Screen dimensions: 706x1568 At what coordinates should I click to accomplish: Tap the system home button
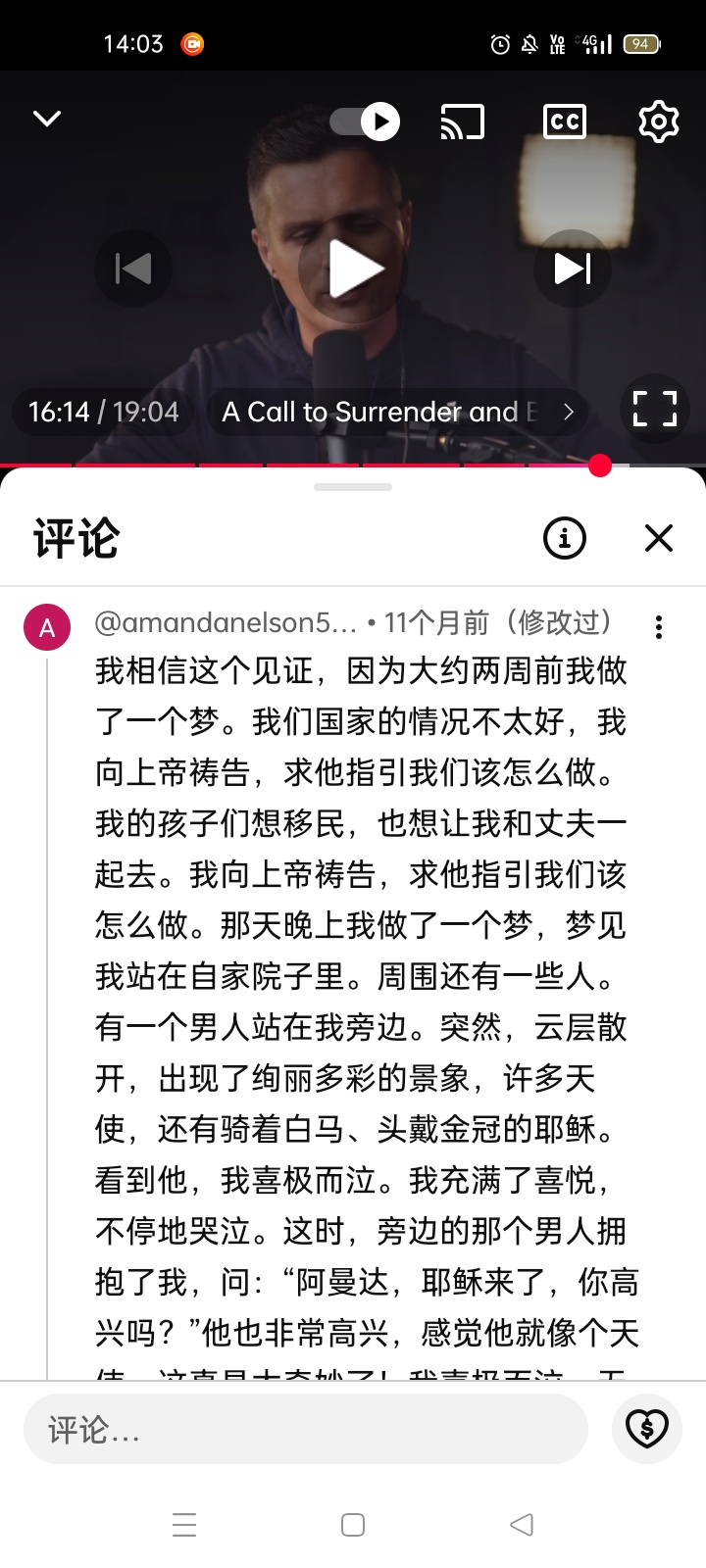tap(353, 1525)
